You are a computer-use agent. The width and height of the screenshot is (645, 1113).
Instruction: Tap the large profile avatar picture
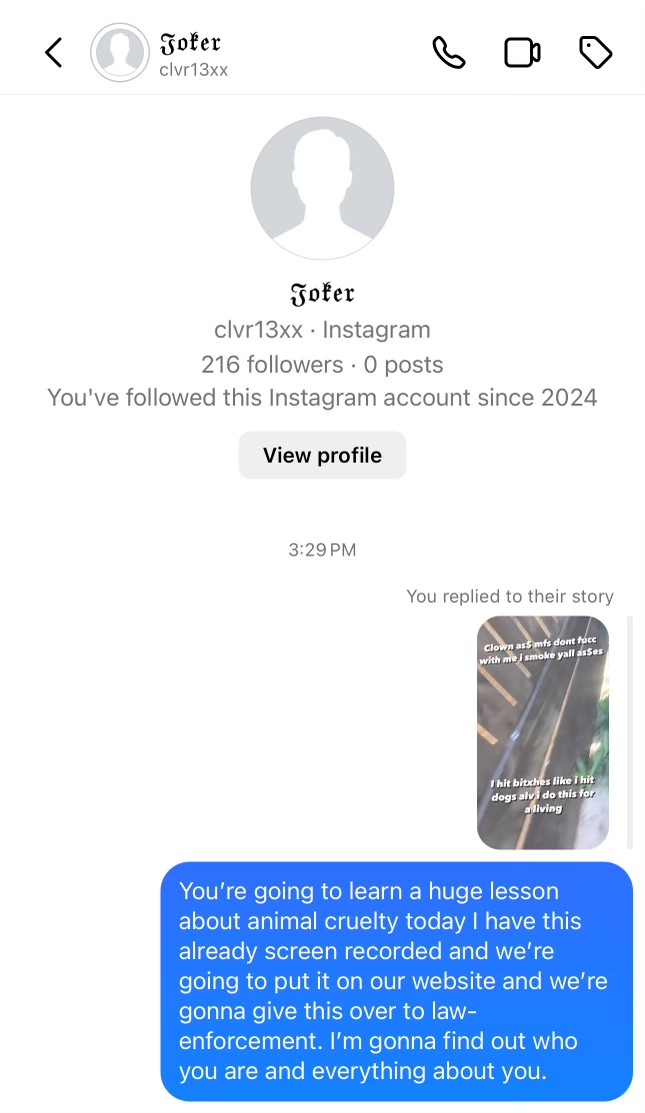(x=322, y=188)
